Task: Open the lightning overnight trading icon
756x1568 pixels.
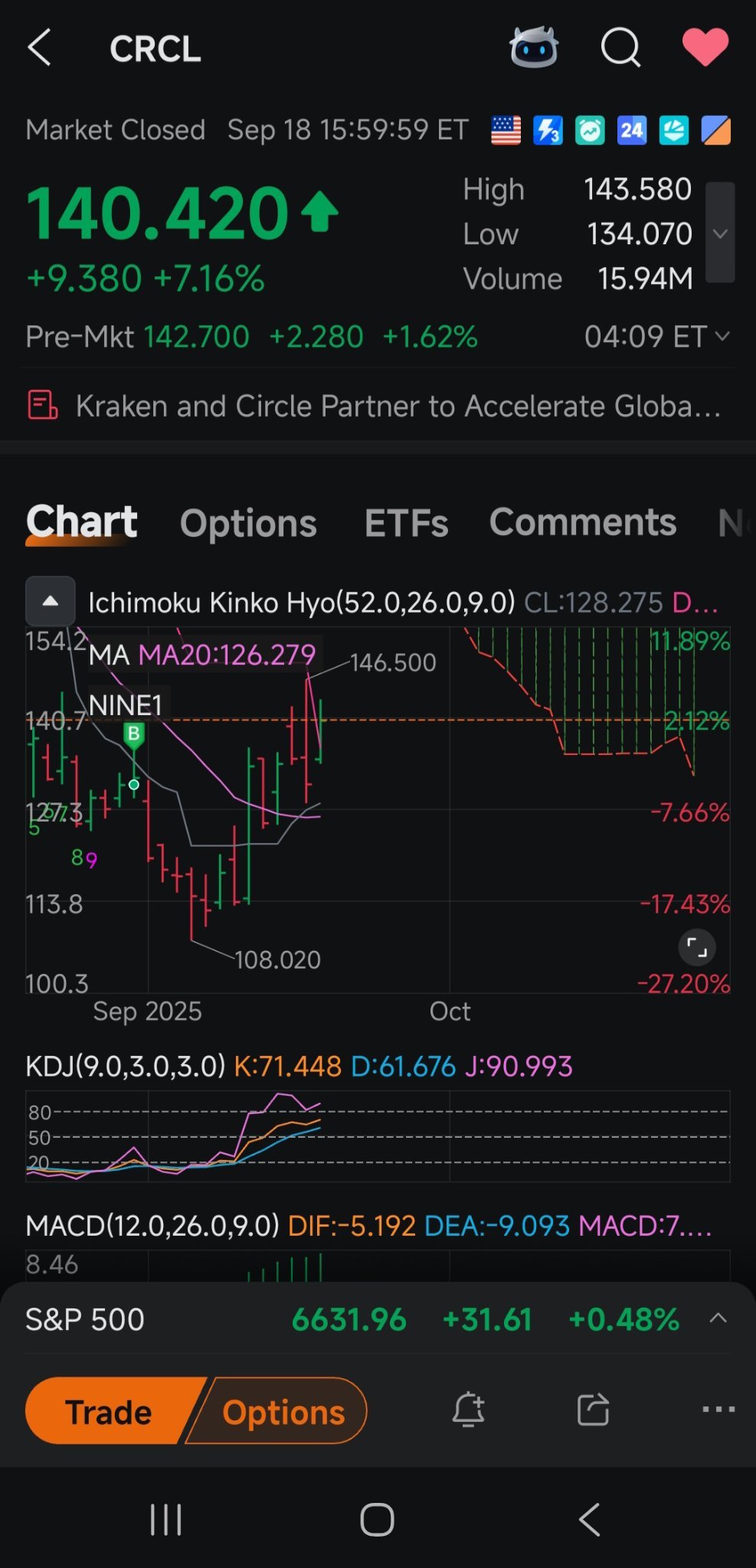Action: point(547,130)
